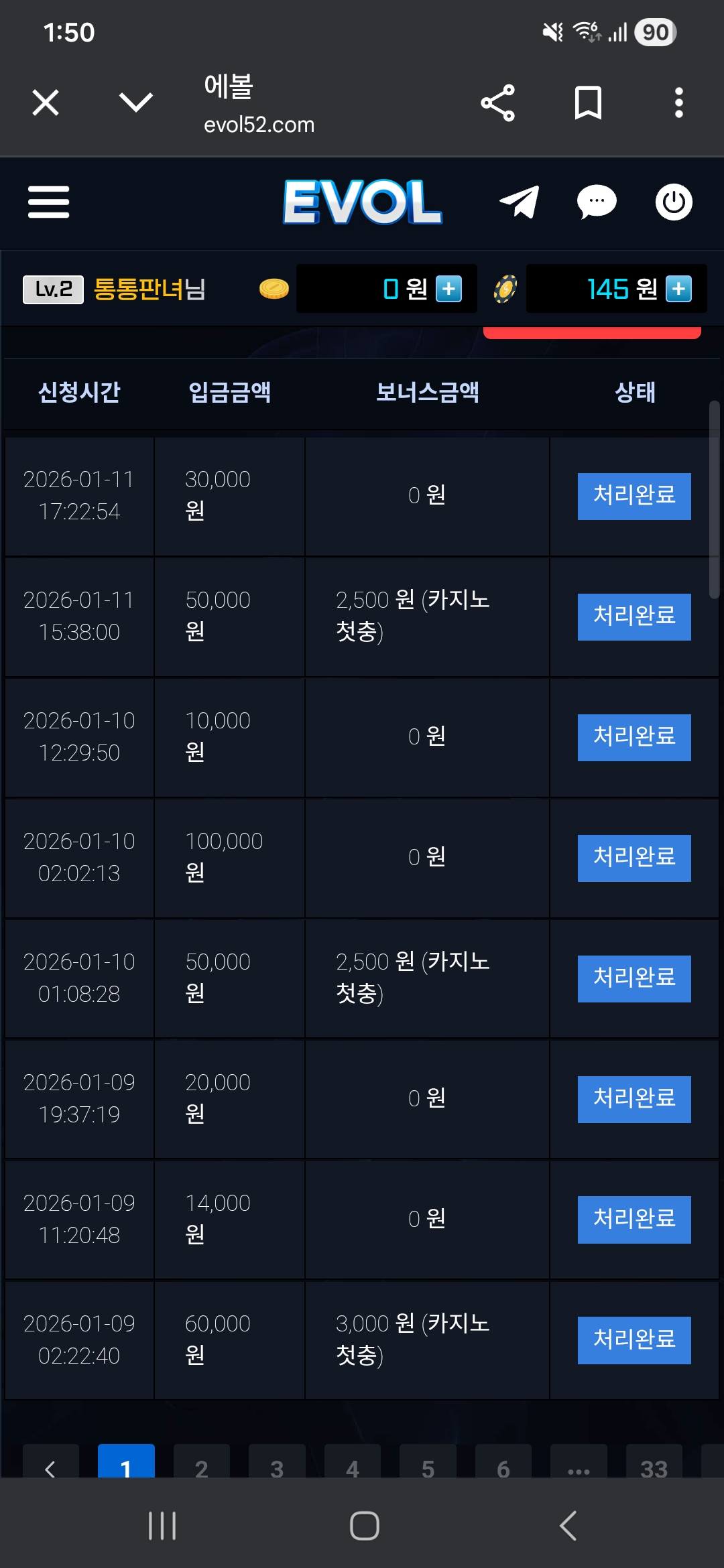The image size is (724, 1568).
Task: Open the hamburger navigation menu
Action: (x=48, y=202)
